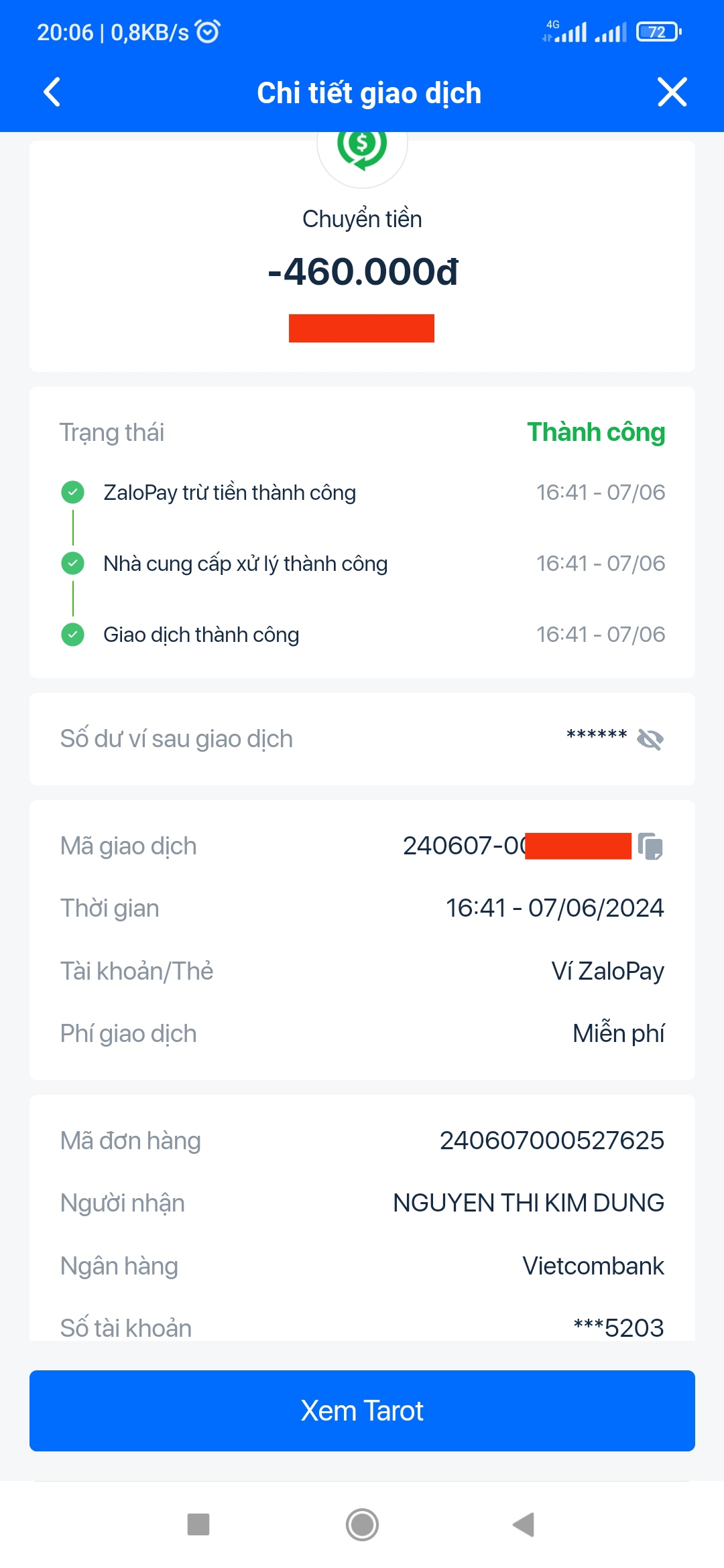724x1568 pixels.
Task: Copy the transaction code
Action: 650,846
